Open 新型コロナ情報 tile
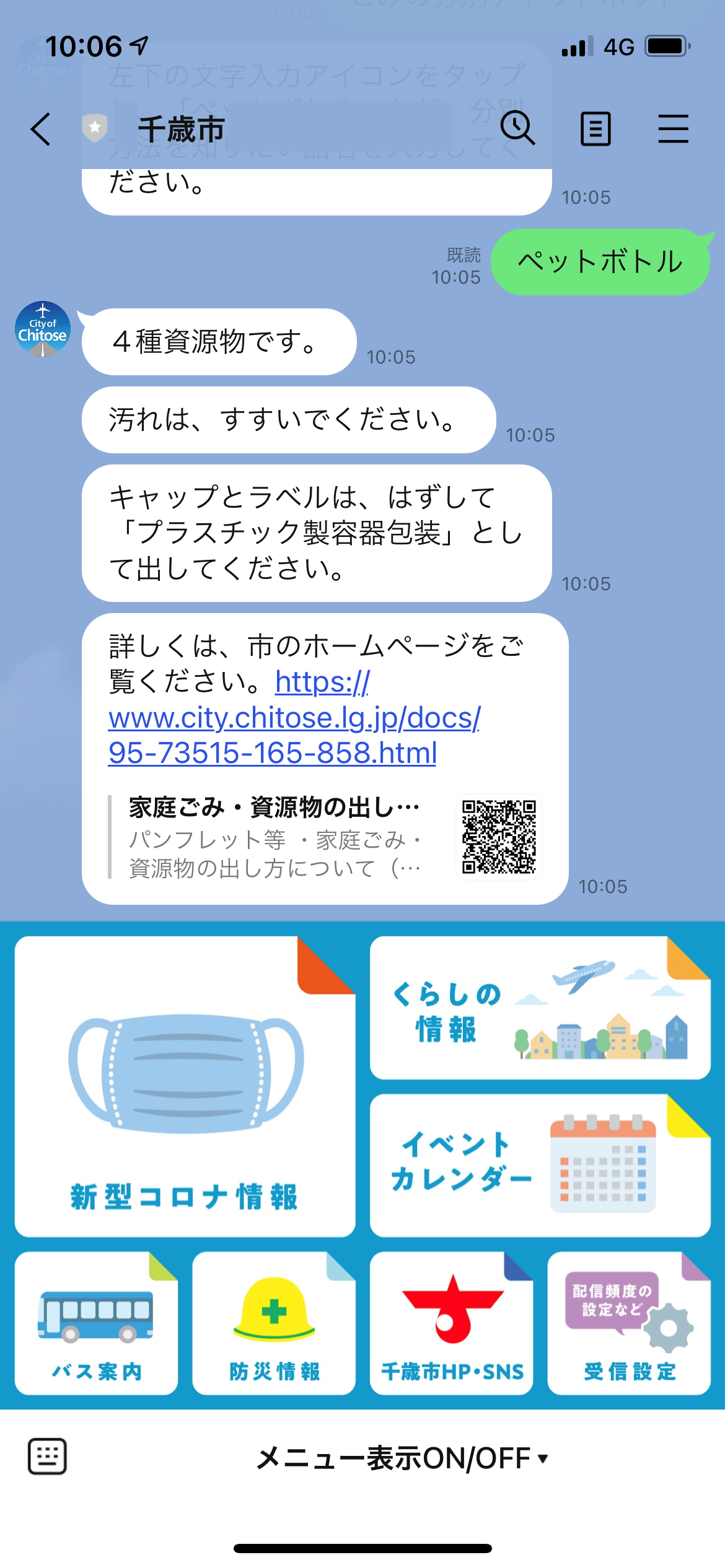Image resolution: width=725 pixels, height=1568 pixels. [x=185, y=1086]
